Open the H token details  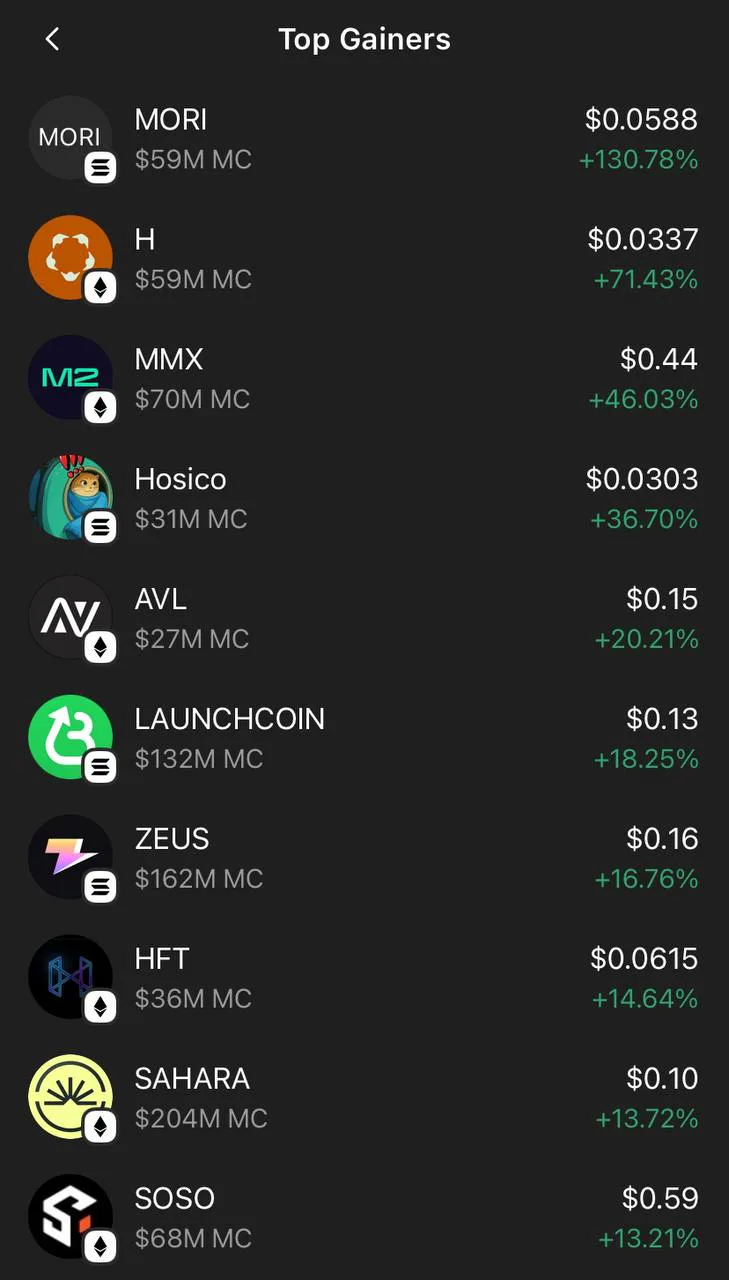pyautogui.click(x=364, y=259)
